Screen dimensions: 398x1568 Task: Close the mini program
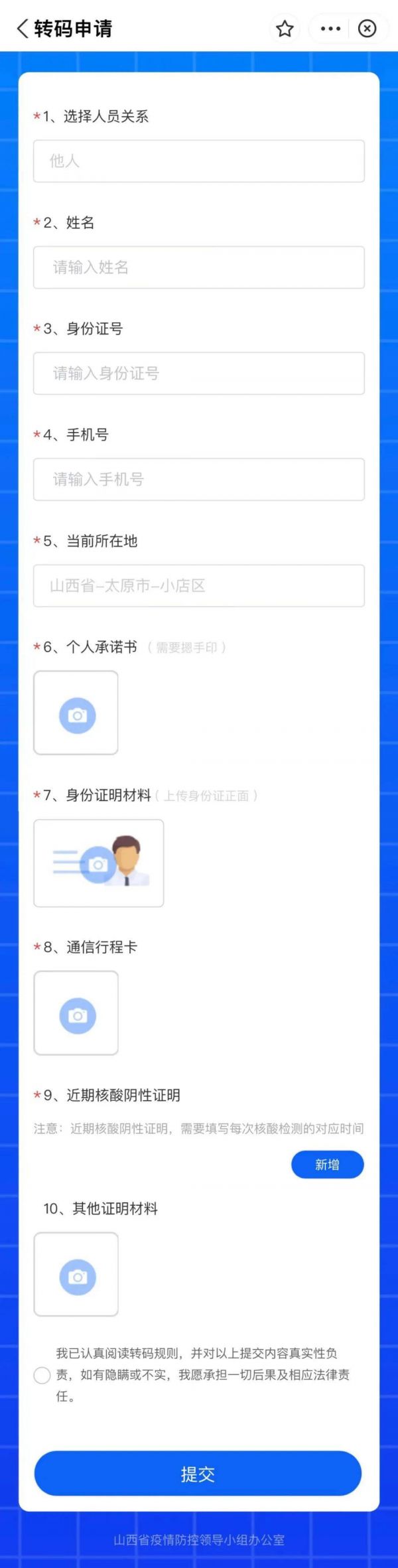click(367, 29)
